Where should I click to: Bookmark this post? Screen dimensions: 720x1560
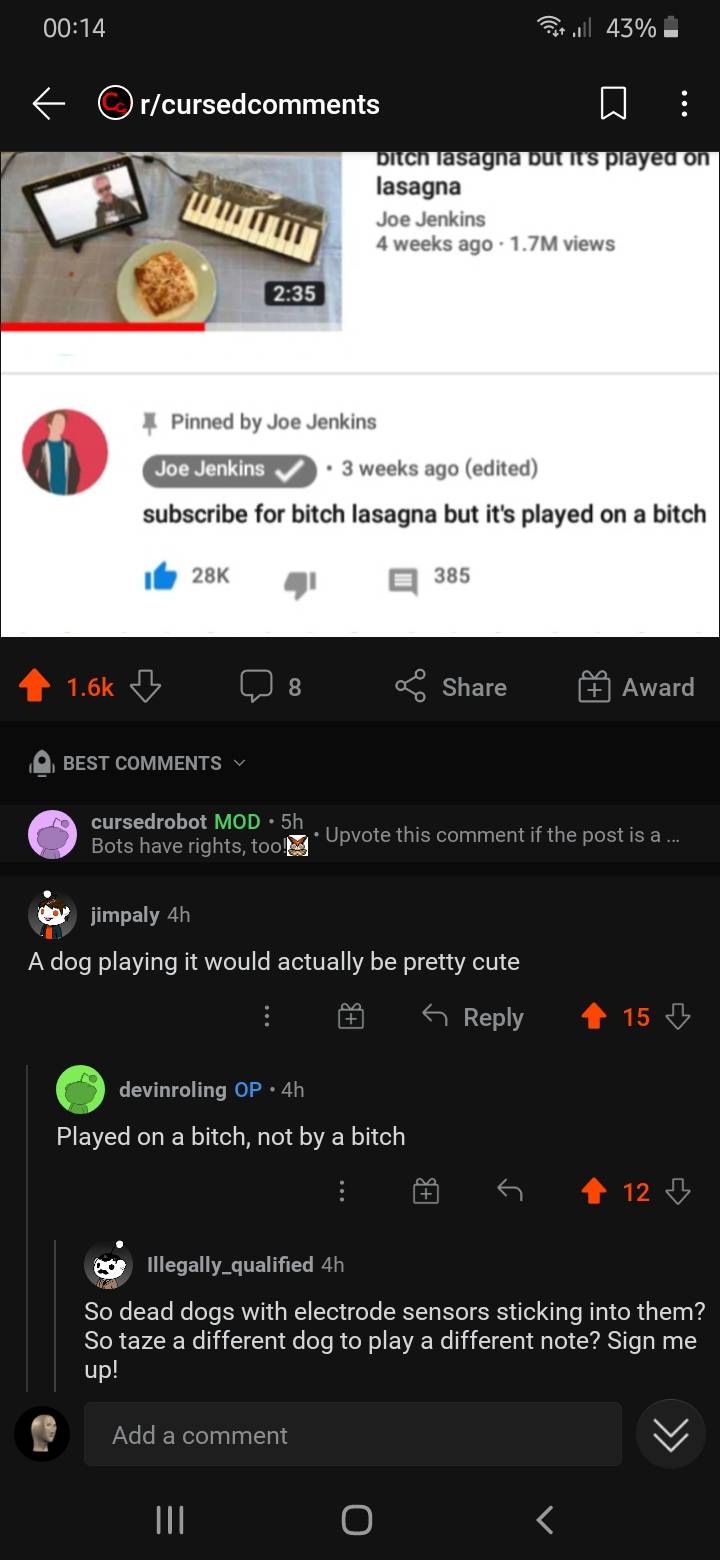coord(613,104)
